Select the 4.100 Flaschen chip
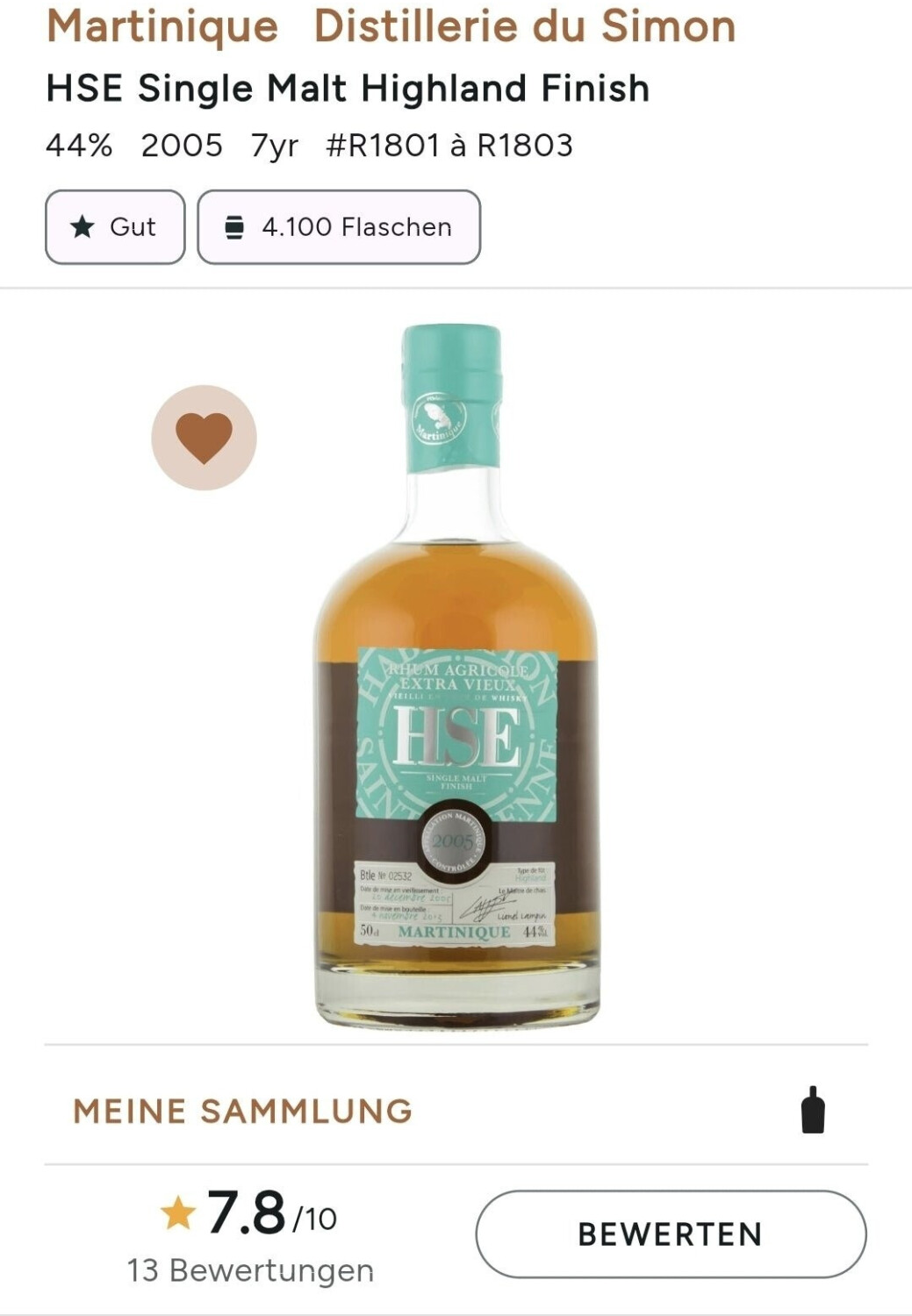 [339, 227]
